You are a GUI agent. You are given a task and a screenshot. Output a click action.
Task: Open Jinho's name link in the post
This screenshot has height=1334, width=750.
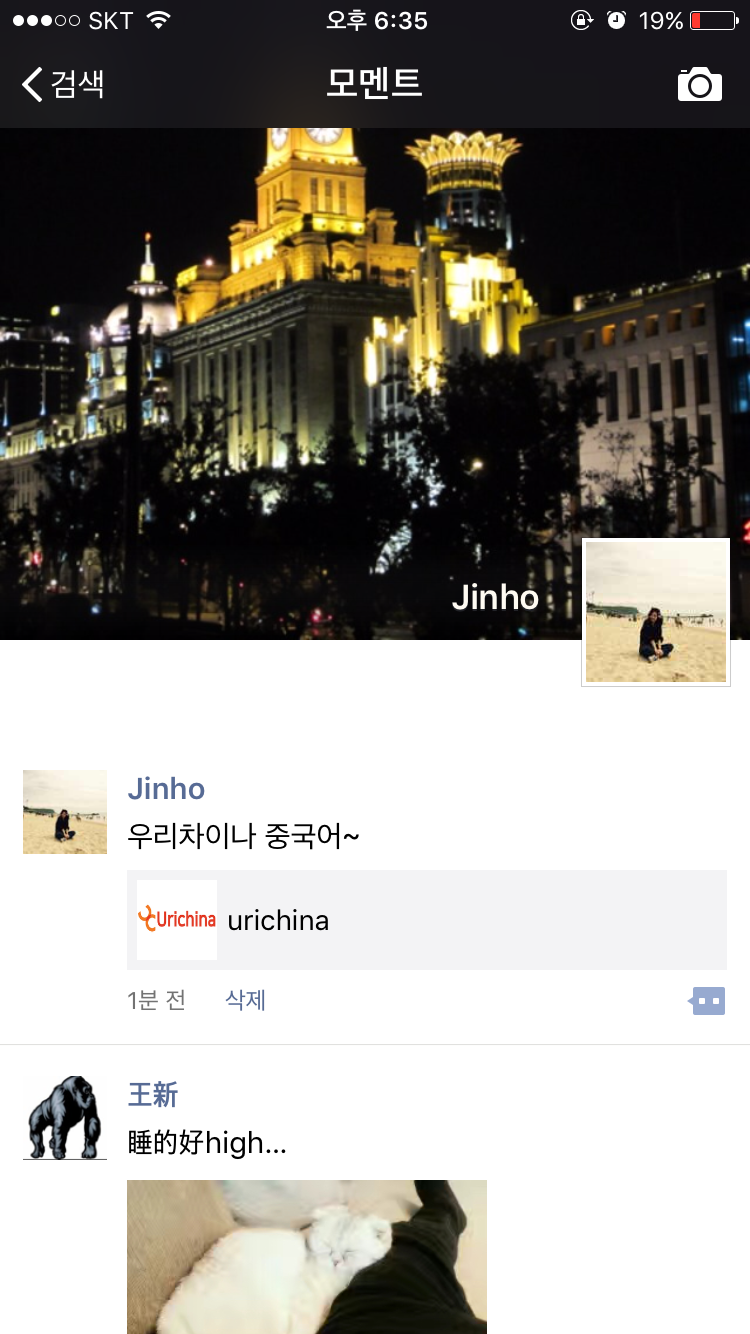pos(166,788)
